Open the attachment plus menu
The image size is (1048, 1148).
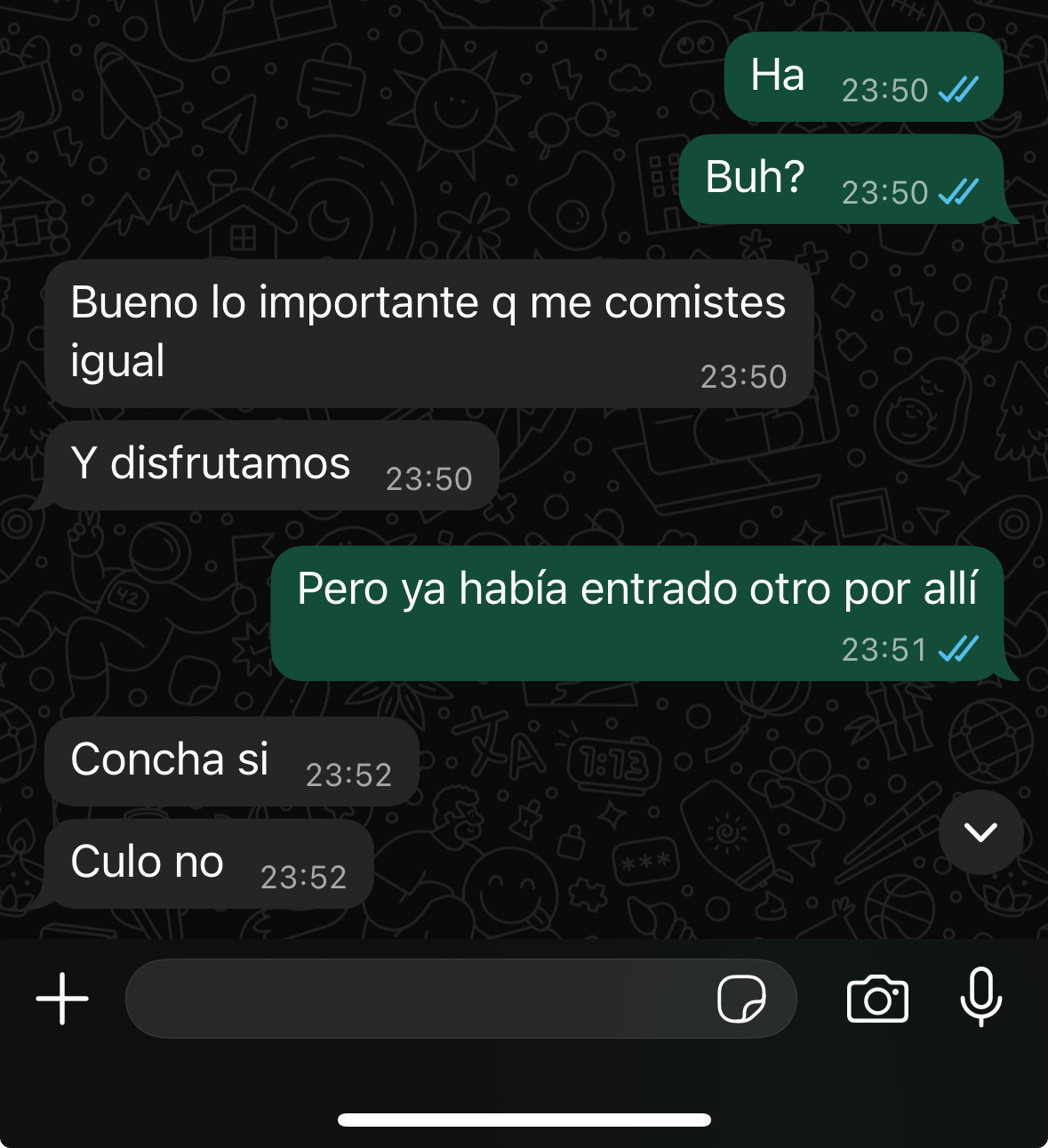62,999
